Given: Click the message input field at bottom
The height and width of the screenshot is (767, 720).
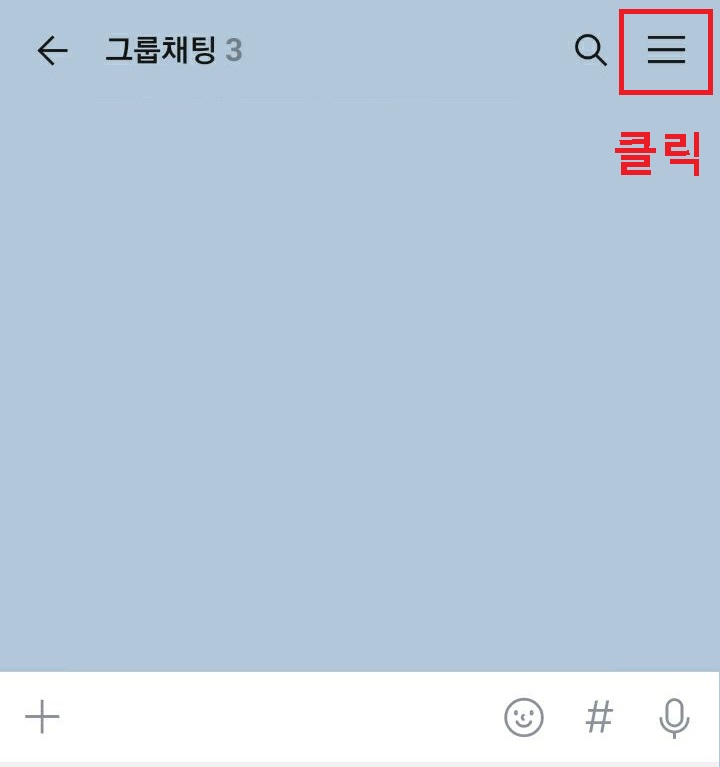Looking at the screenshot, I should [x=280, y=716].
